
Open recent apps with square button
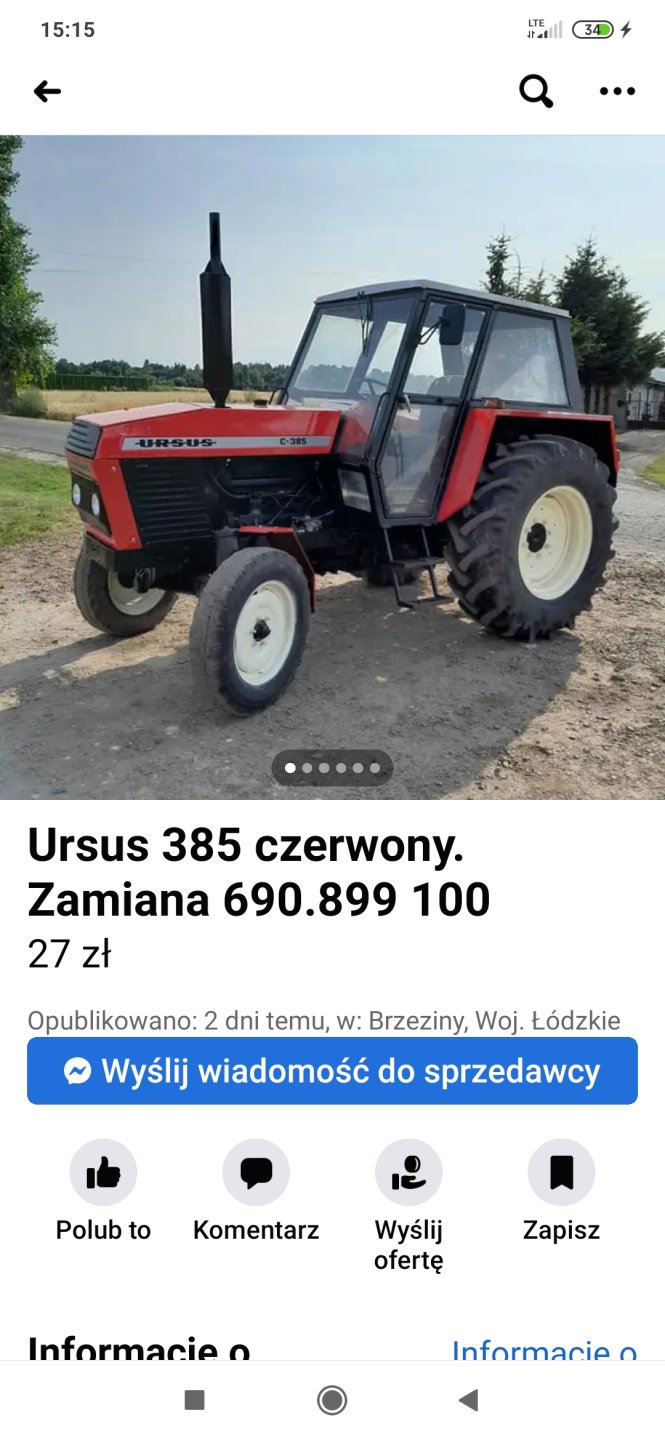[x=195, y=1400]
